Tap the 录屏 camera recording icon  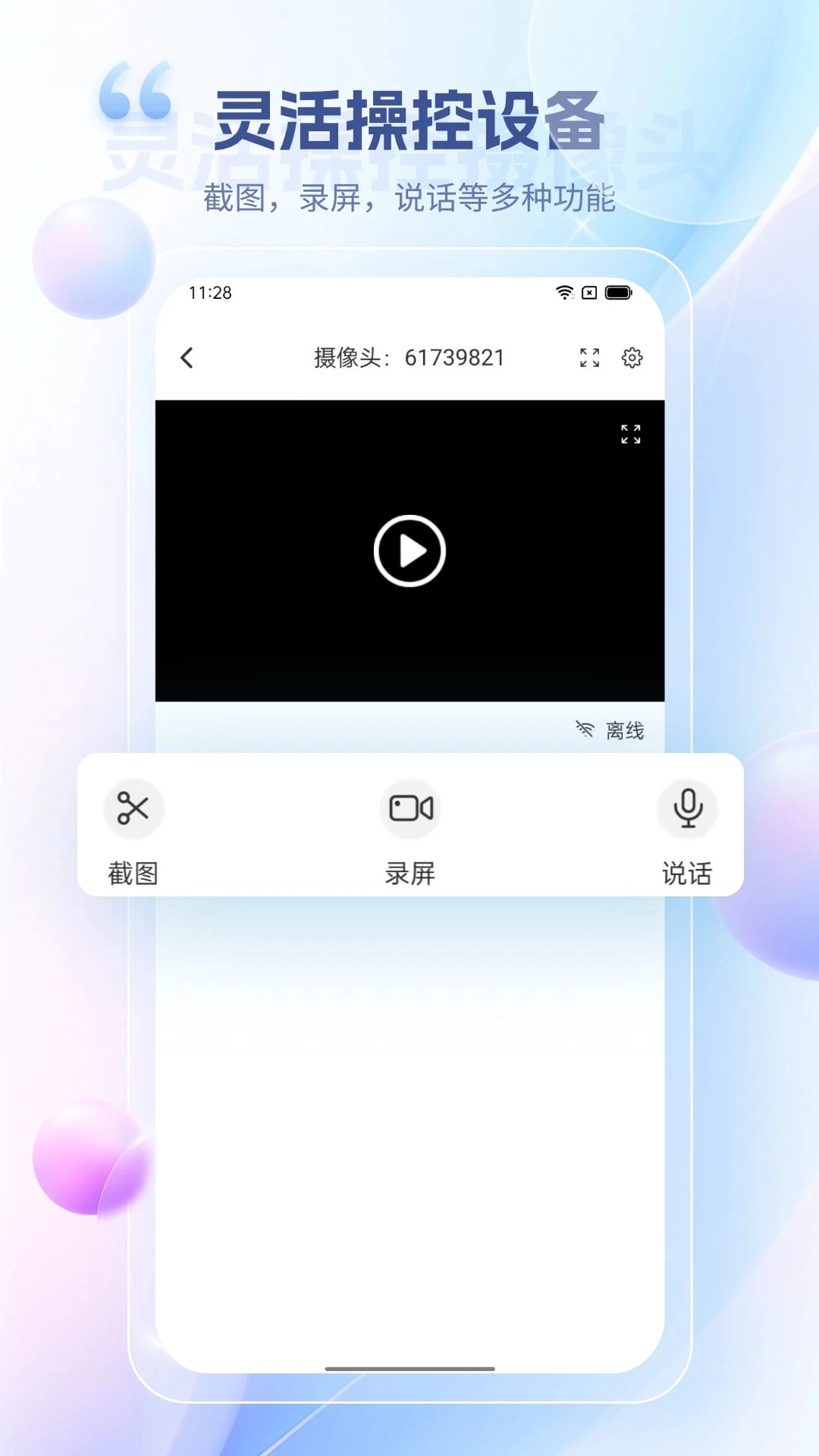410,809
